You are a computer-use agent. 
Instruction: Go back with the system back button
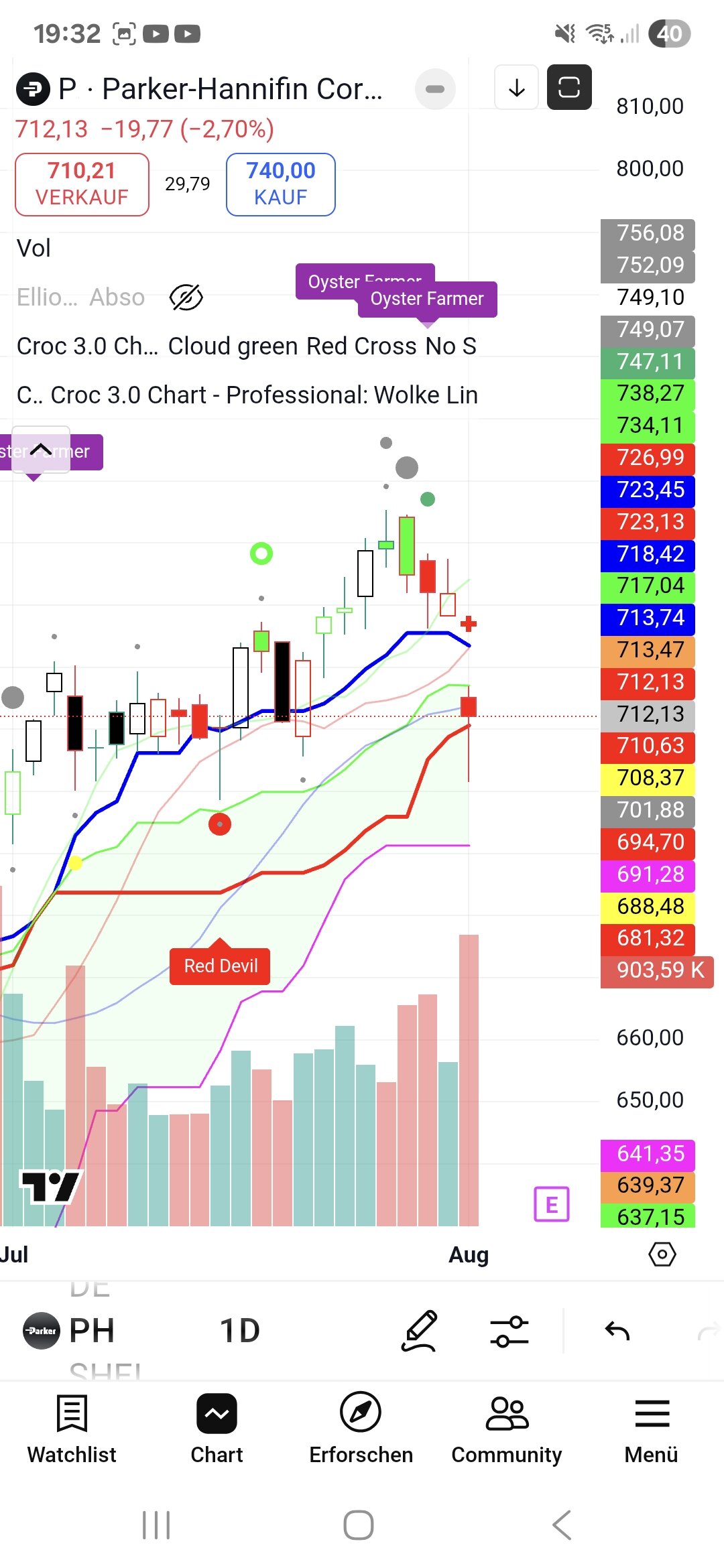[x=562, y=1526]
